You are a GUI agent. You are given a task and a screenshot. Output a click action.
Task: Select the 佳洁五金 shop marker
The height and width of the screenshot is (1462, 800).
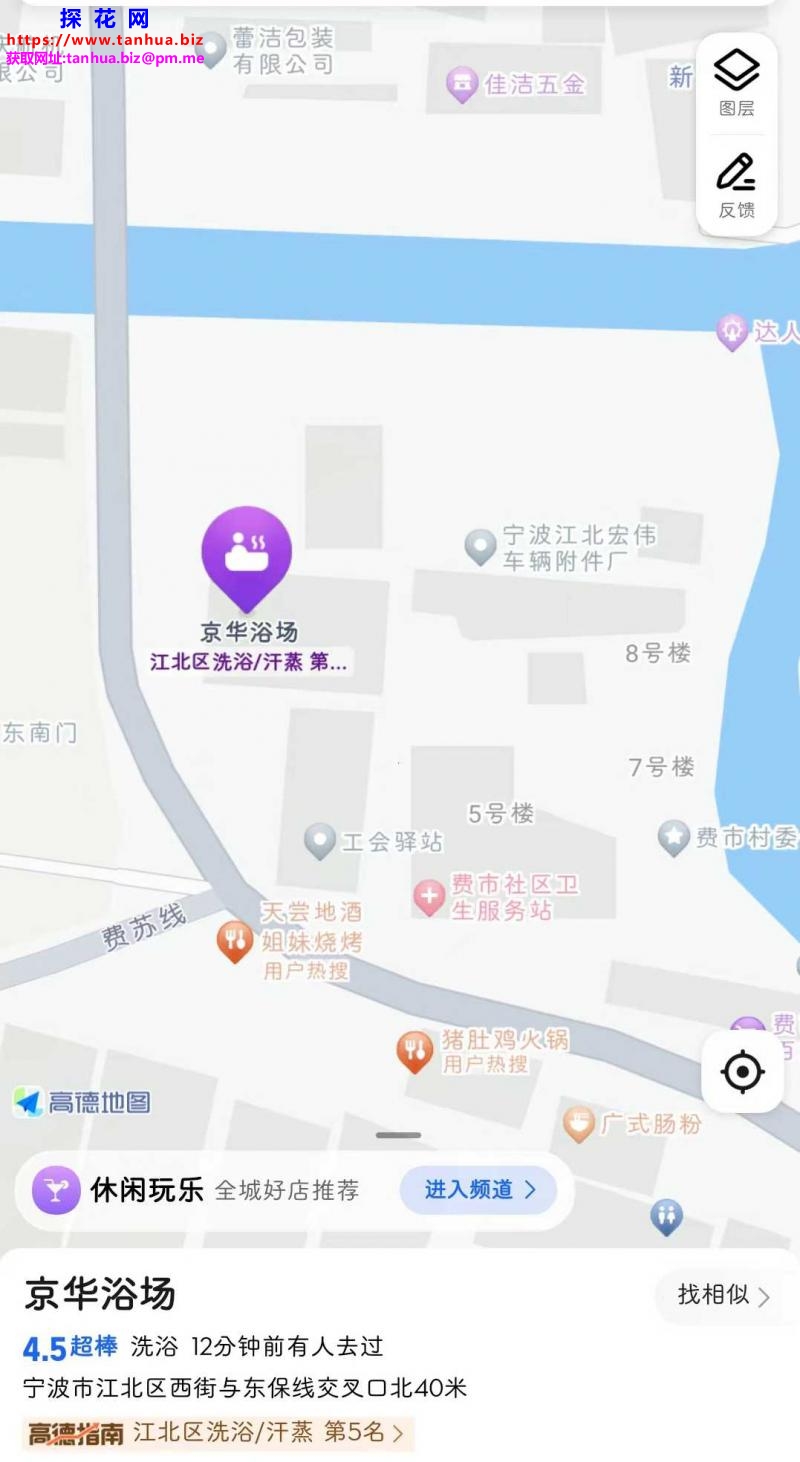(462, 85)
